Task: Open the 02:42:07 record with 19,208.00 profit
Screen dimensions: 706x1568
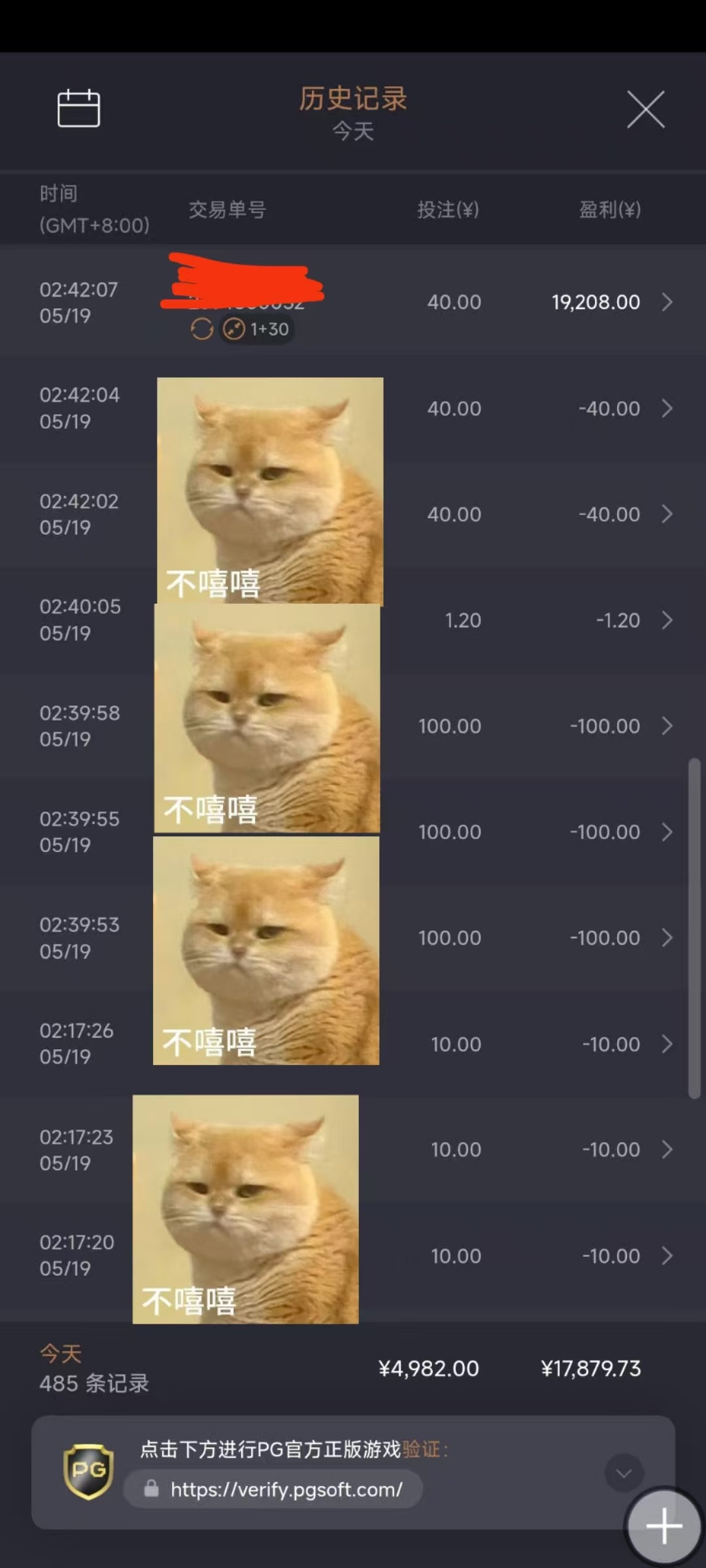Action: 666,302
